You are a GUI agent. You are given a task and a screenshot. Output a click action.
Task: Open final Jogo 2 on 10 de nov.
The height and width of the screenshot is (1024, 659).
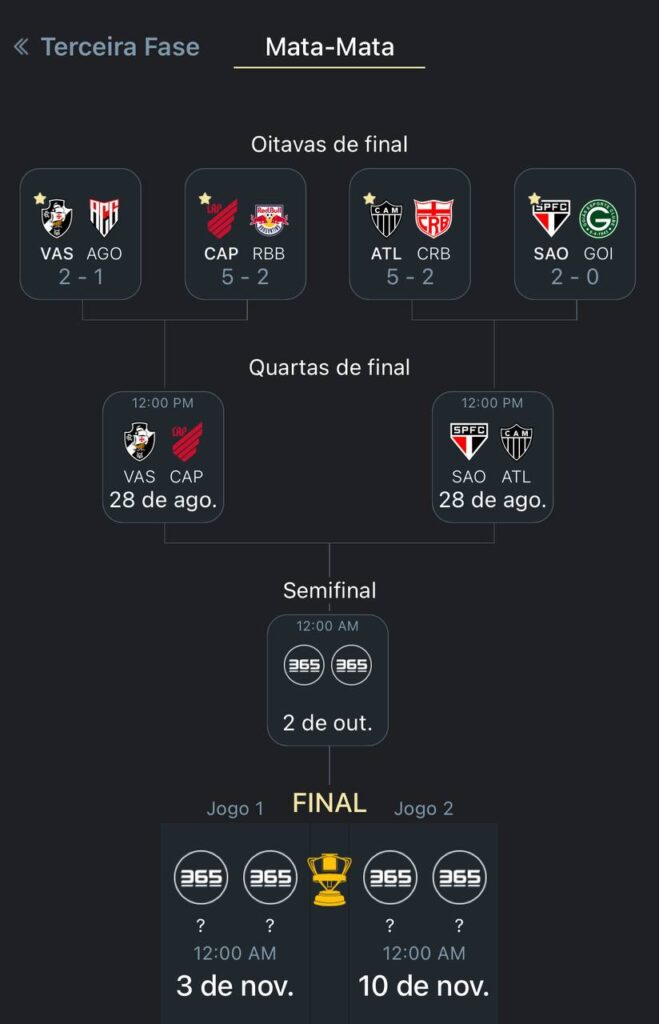[x=424, y=920]
